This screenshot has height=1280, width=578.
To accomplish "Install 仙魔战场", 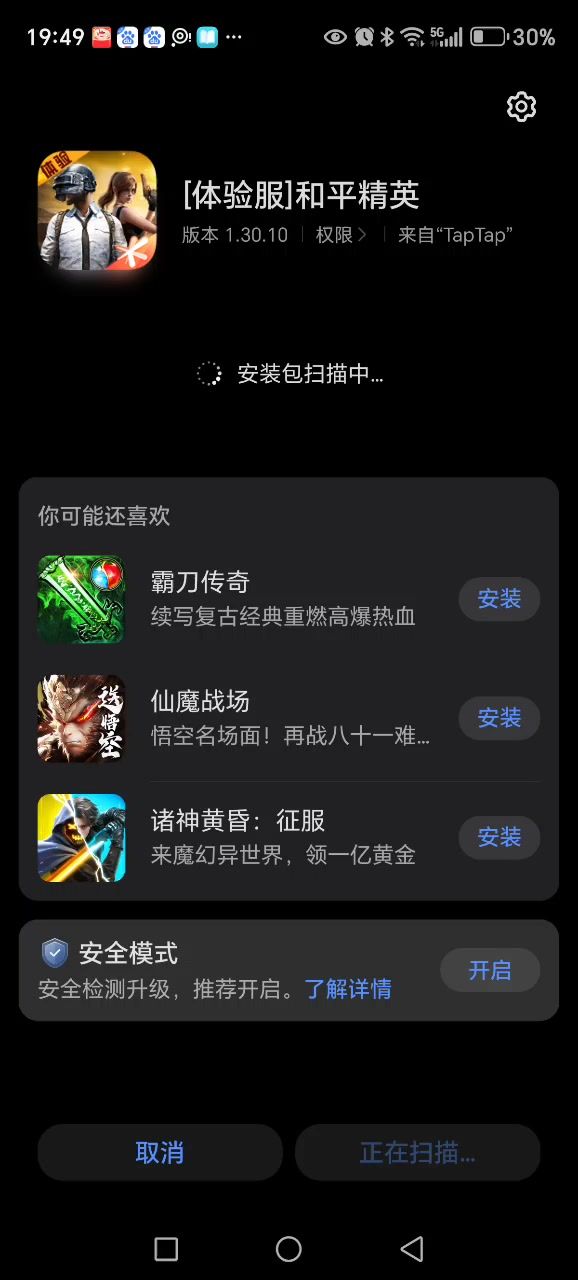I will (x=499, y=718).
